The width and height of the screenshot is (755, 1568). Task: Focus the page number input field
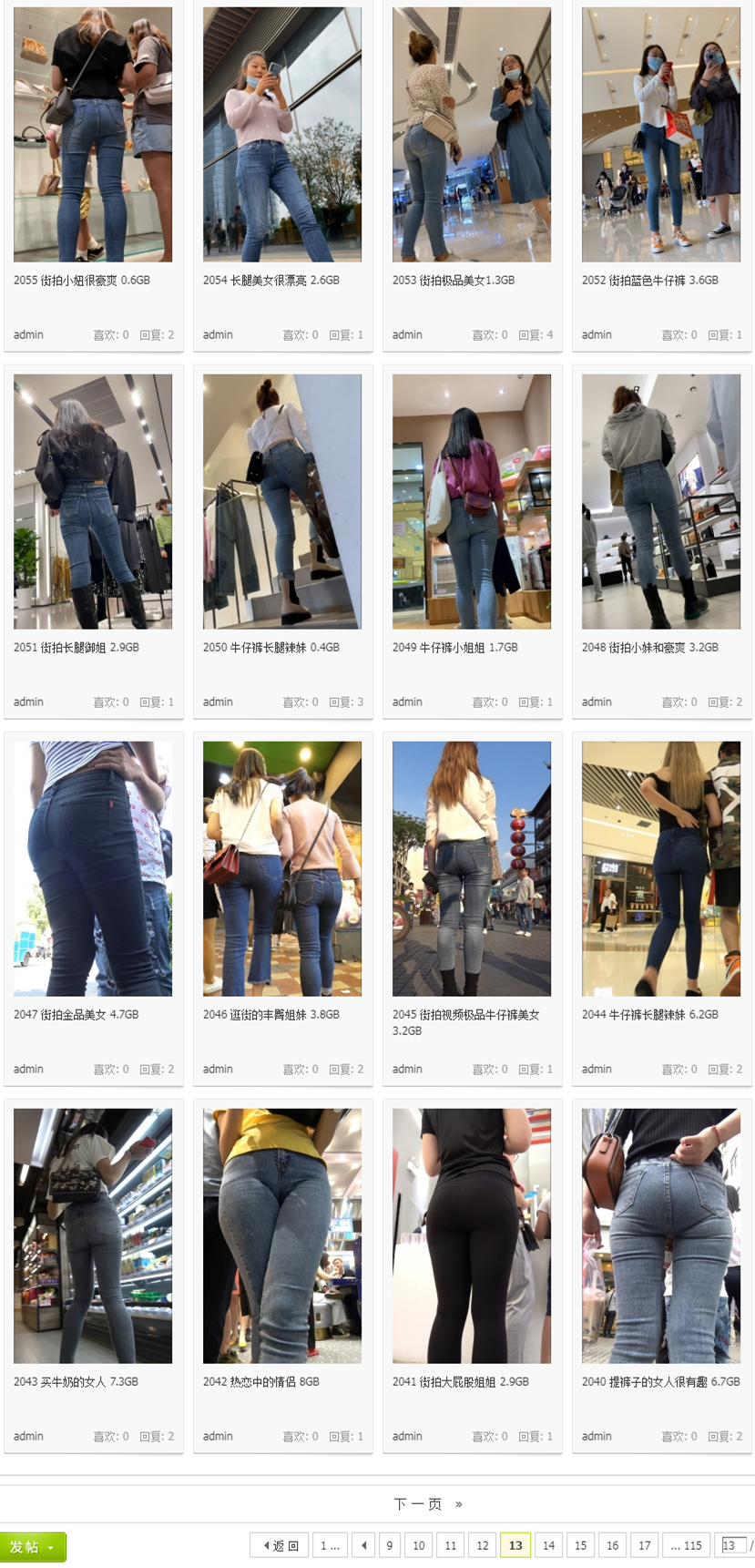click(732, 1545)
